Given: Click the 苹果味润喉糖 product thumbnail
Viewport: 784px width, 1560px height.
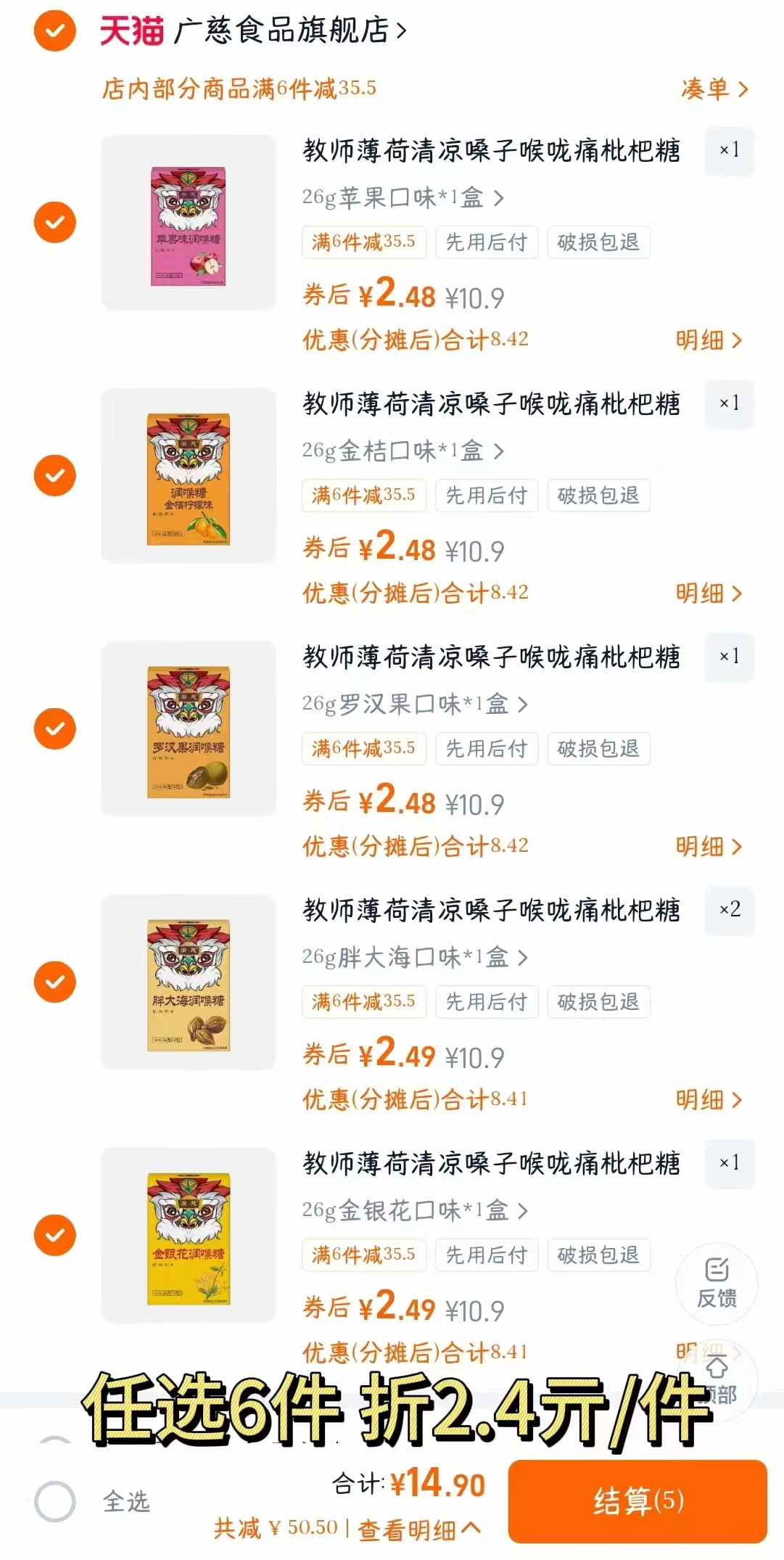Looking at the screenshot, I should click(x=188, y=223).
